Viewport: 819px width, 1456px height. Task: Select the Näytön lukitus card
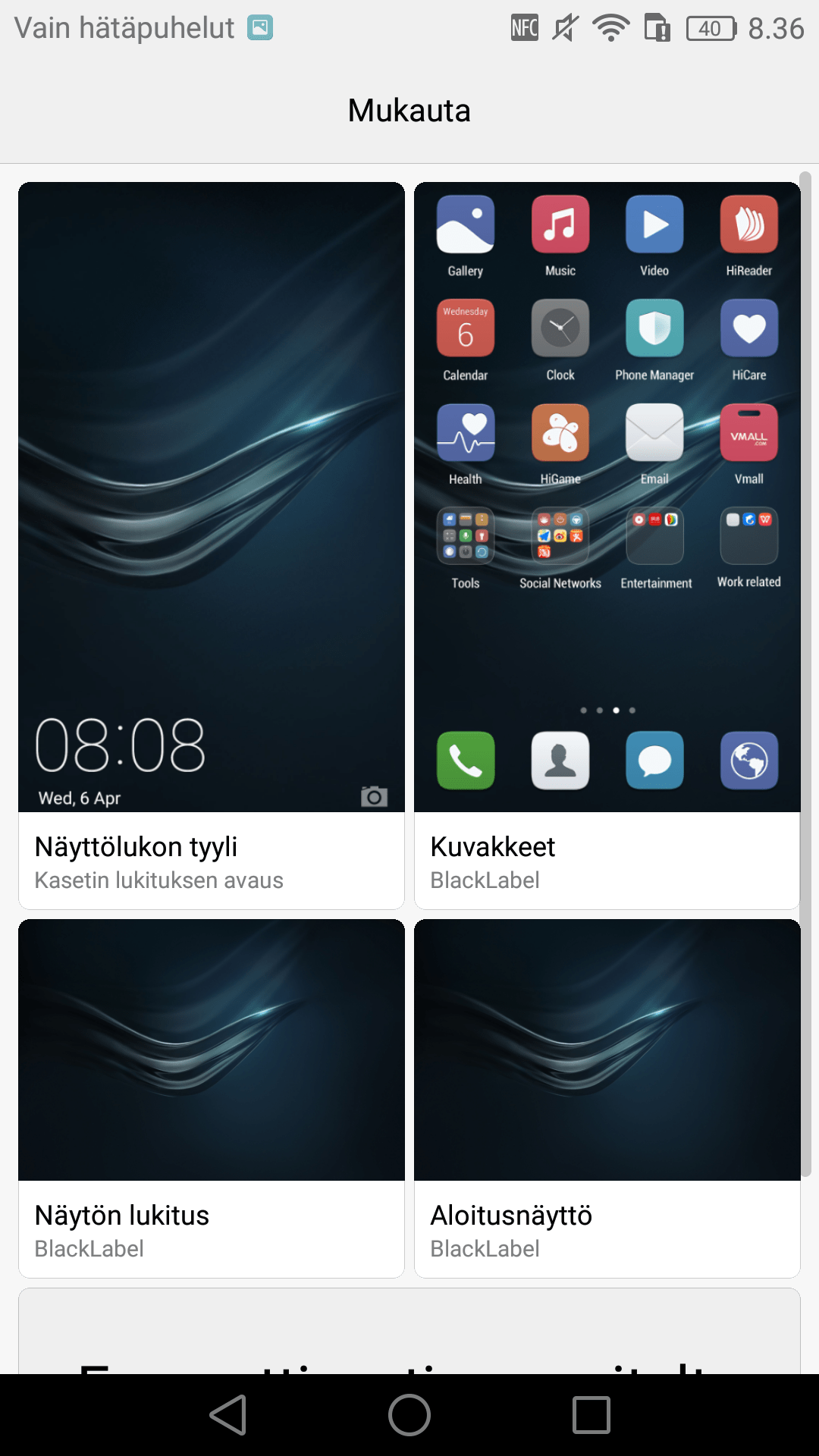[212, 1098]
